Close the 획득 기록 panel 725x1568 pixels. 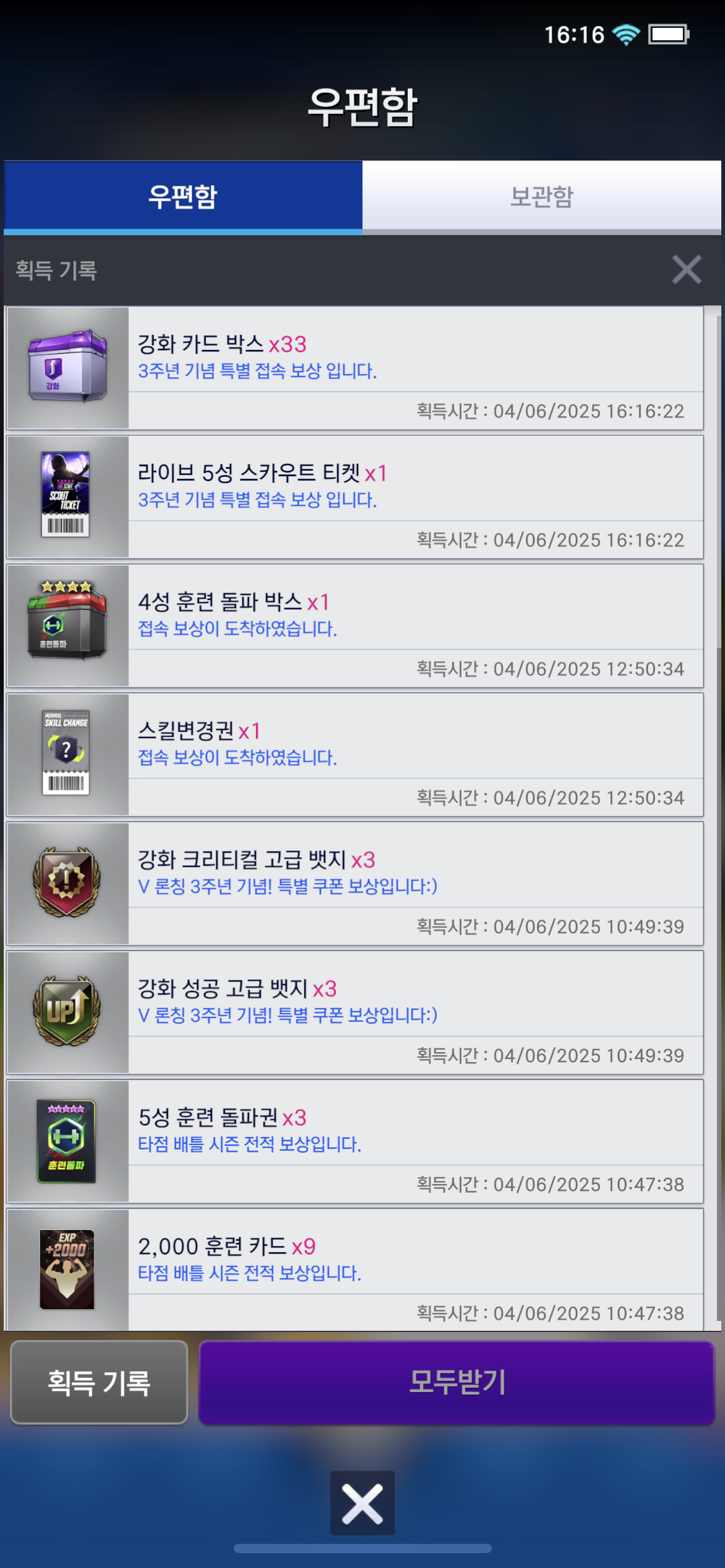pos(687,270)
